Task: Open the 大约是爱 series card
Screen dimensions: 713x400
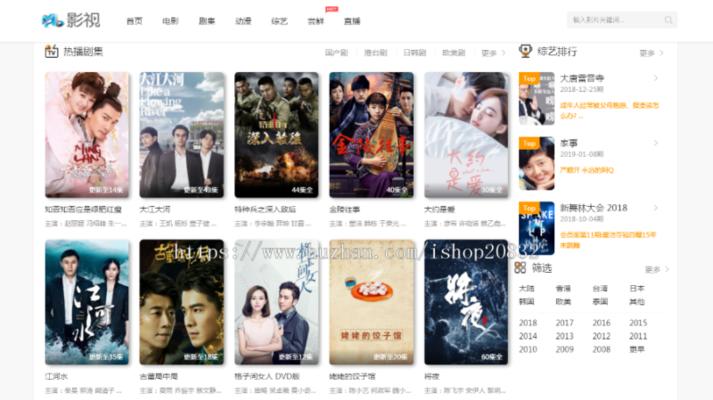Action: tap(466, 134)
